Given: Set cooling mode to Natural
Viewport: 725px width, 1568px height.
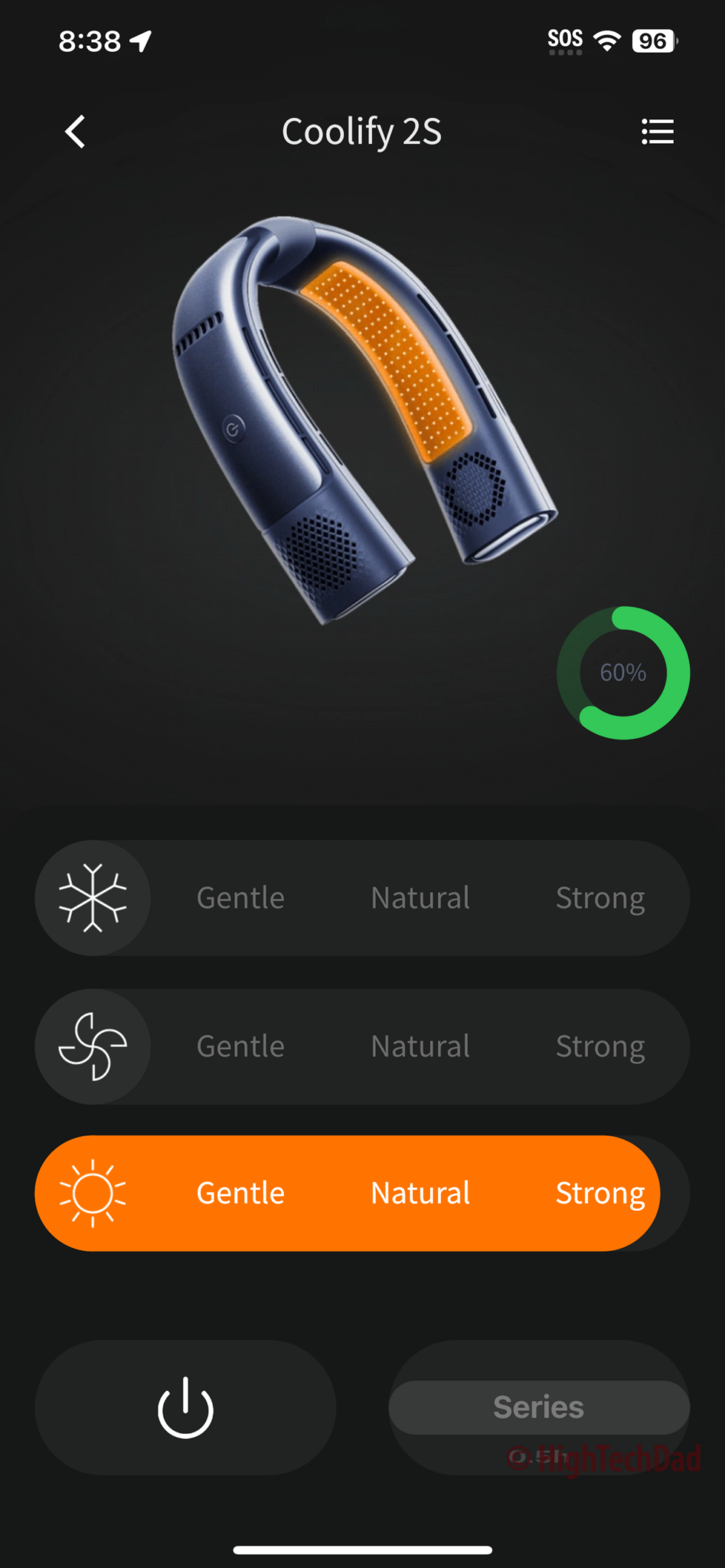Looking at the screenshot, I should click(x=420, y=897).
